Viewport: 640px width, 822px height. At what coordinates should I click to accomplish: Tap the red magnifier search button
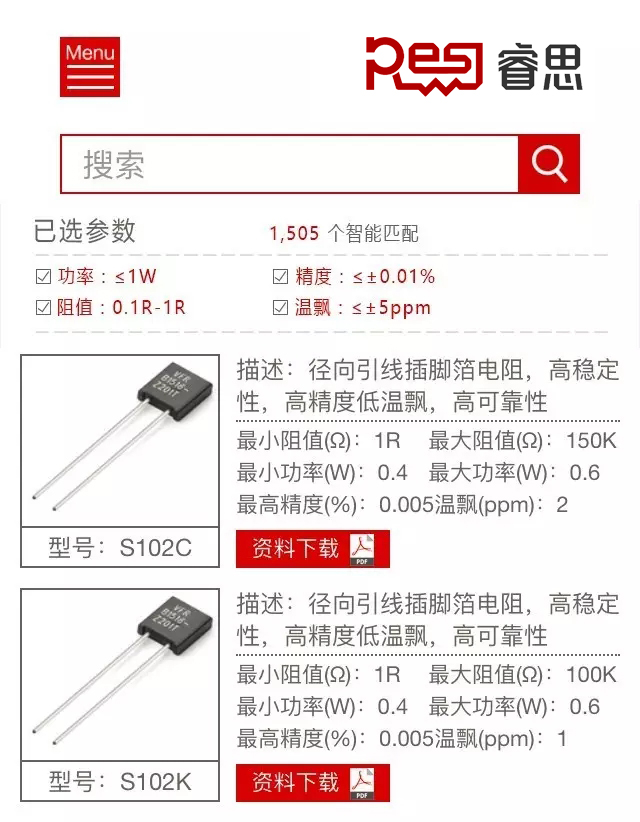(x=548, y=163)
